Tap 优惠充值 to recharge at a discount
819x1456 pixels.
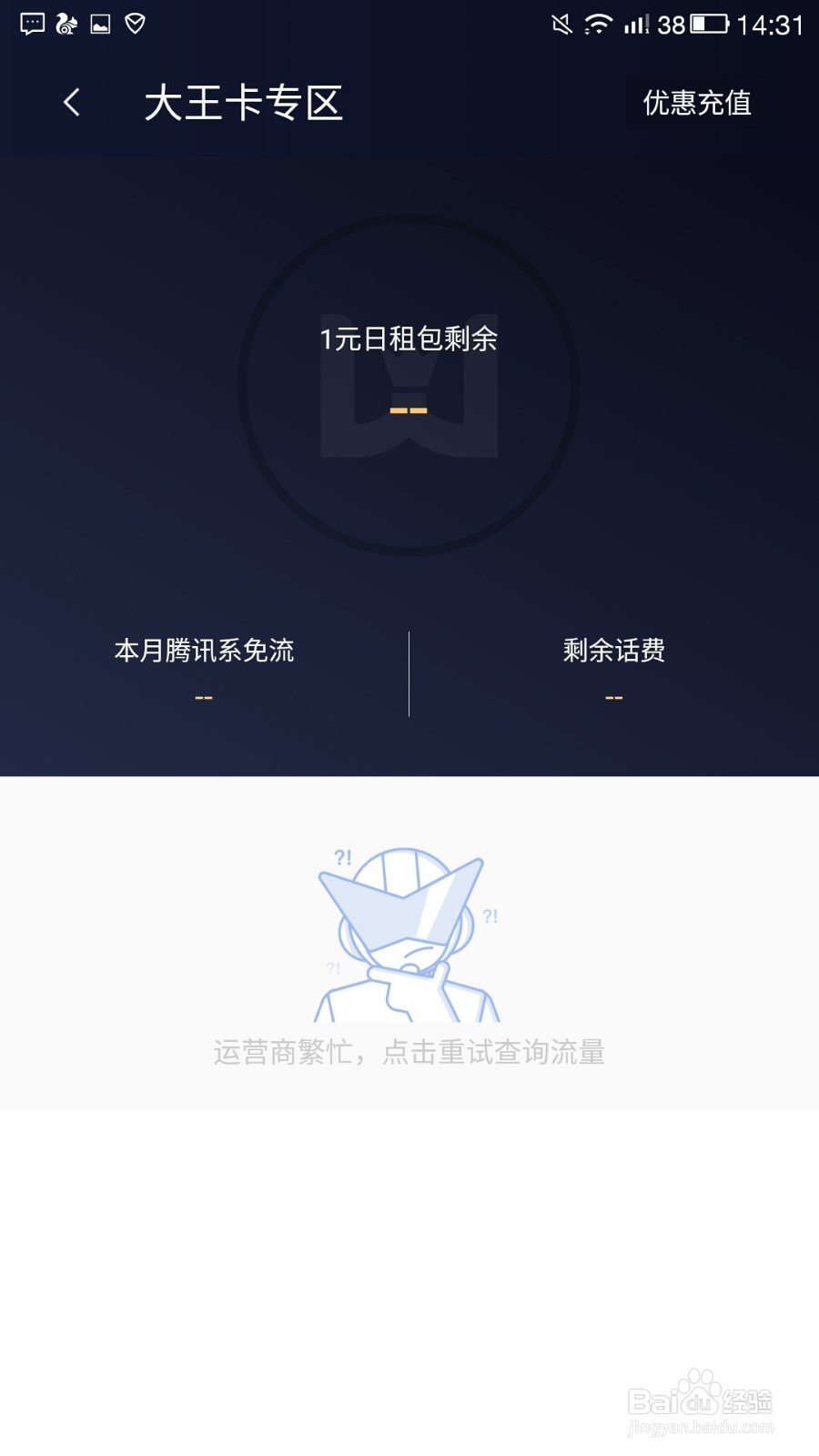tap(697, 103)
